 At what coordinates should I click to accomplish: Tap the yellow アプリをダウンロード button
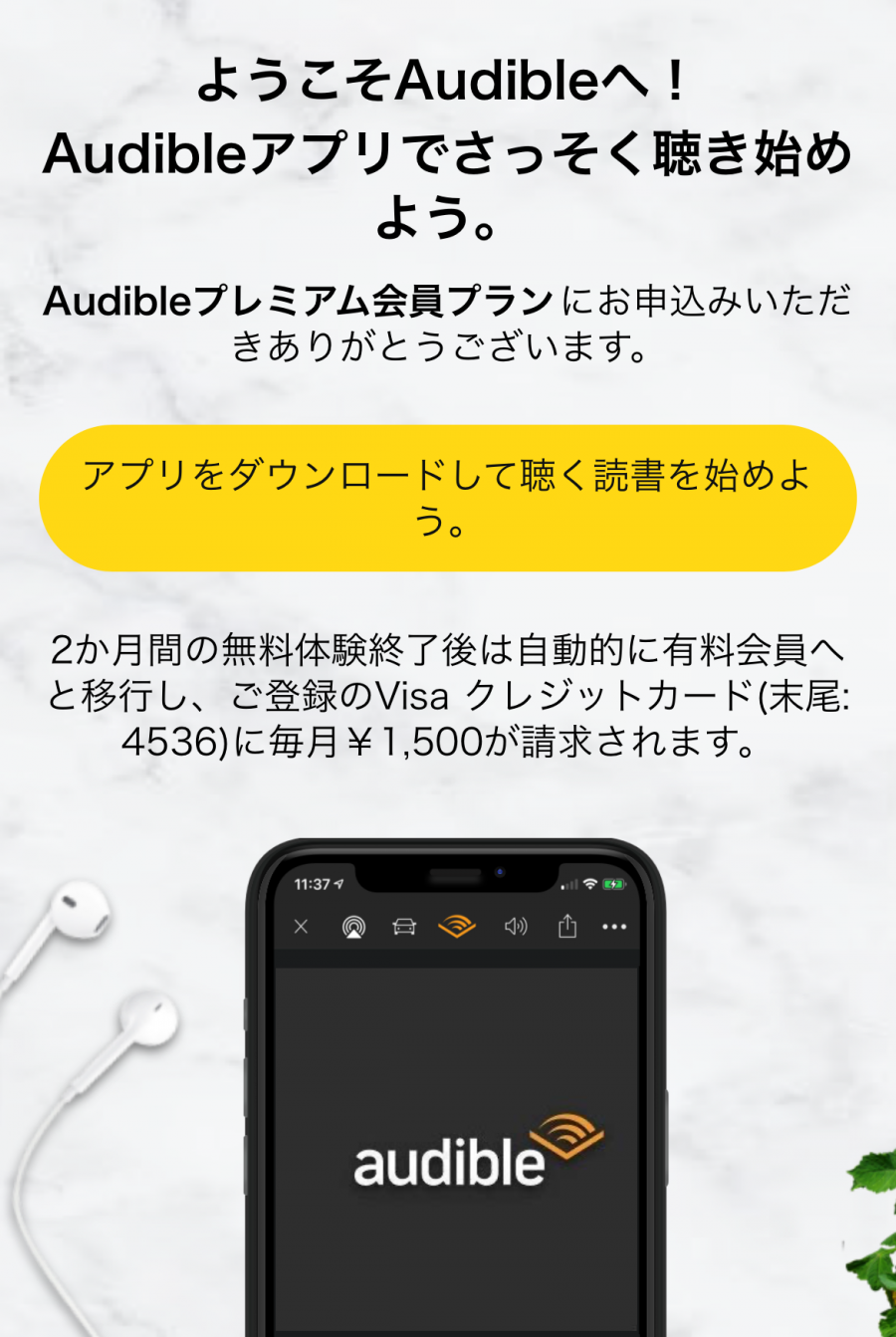(447, 498)
